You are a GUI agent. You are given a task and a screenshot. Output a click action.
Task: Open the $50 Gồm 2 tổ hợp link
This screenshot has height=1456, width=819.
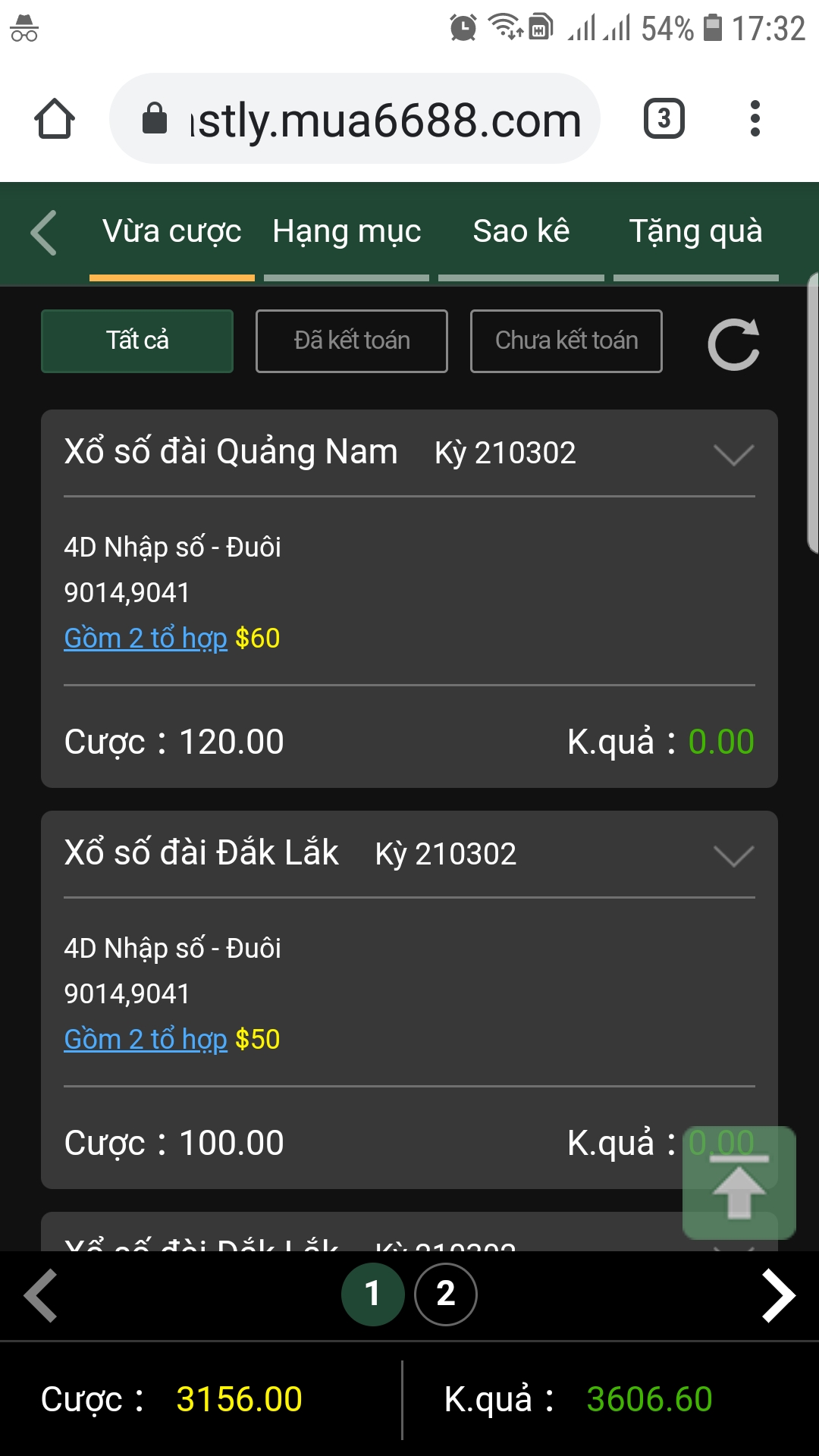pos(146,1040)
